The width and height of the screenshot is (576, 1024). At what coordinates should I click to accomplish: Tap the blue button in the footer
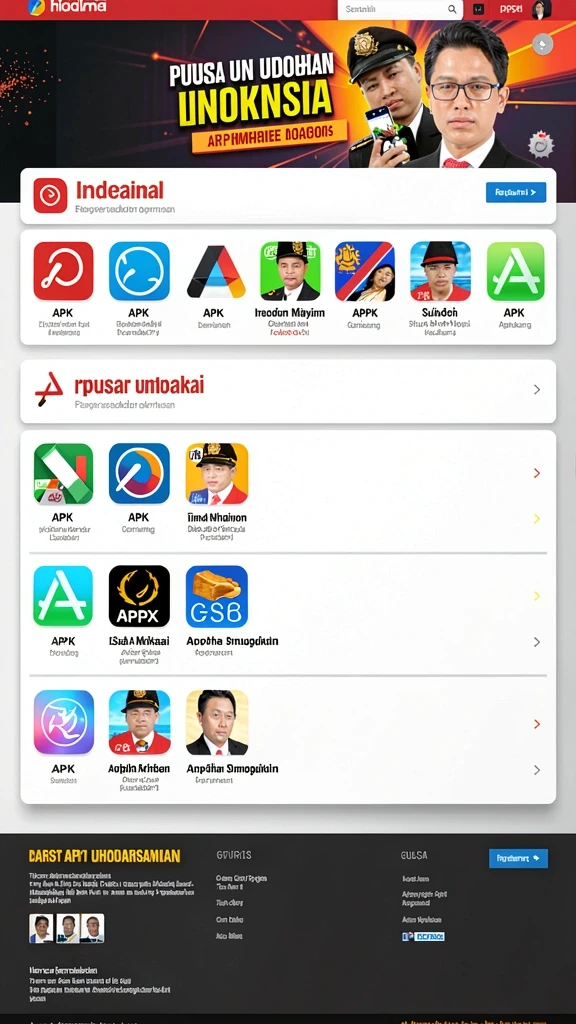click(x=519, y=858)
